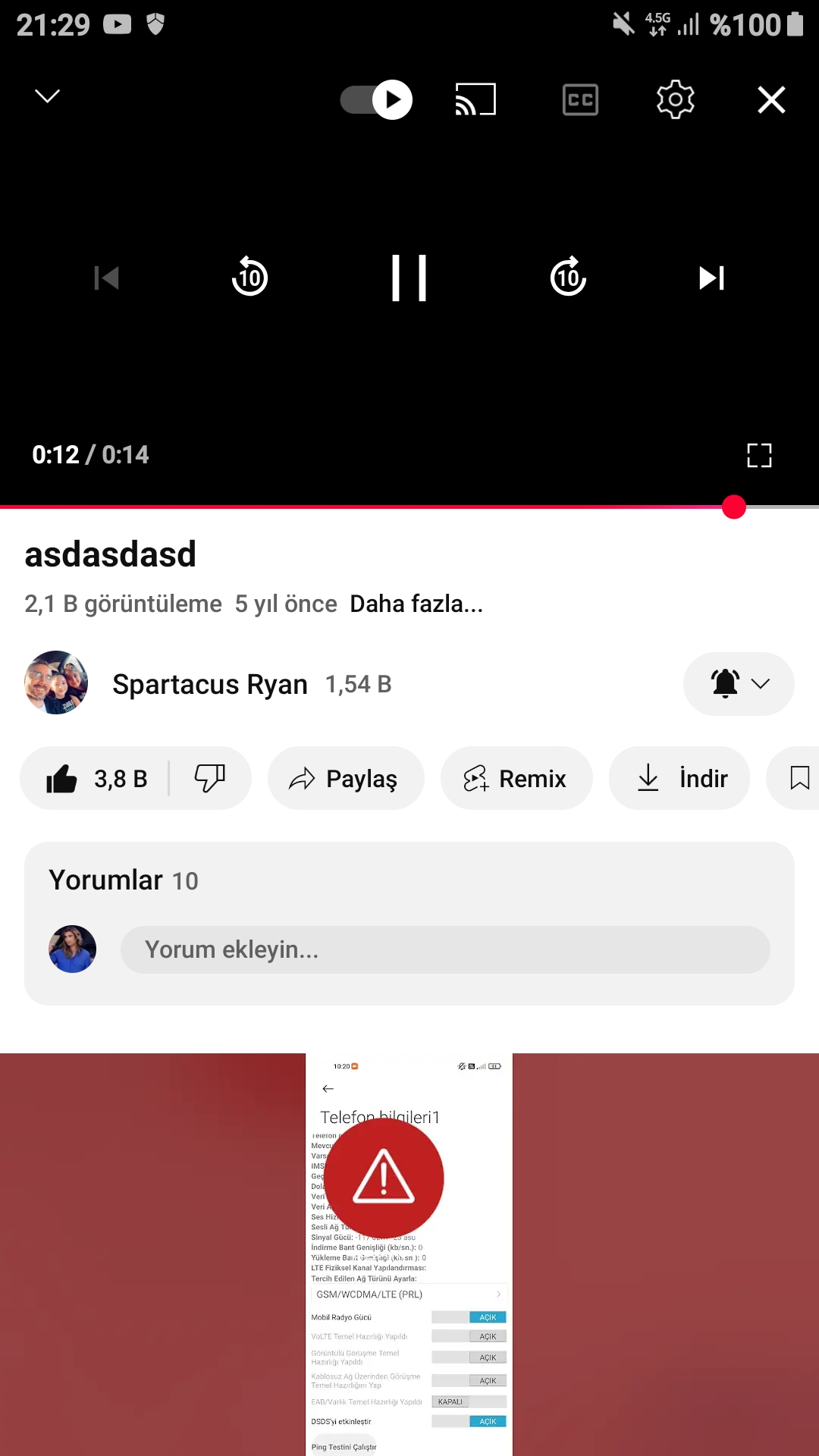Open the notification bell dropdown

739,684
